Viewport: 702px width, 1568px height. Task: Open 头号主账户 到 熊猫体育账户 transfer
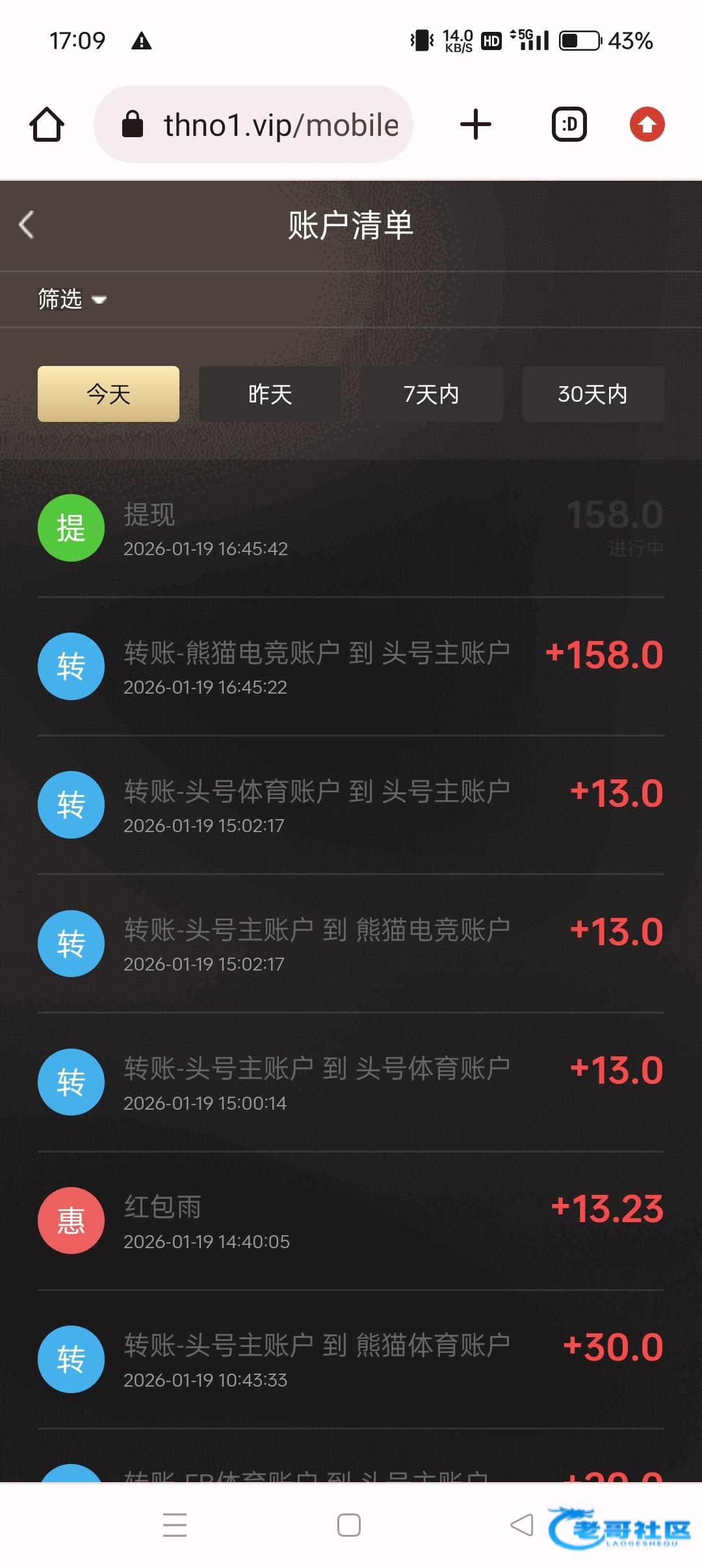click(351, 1359)
